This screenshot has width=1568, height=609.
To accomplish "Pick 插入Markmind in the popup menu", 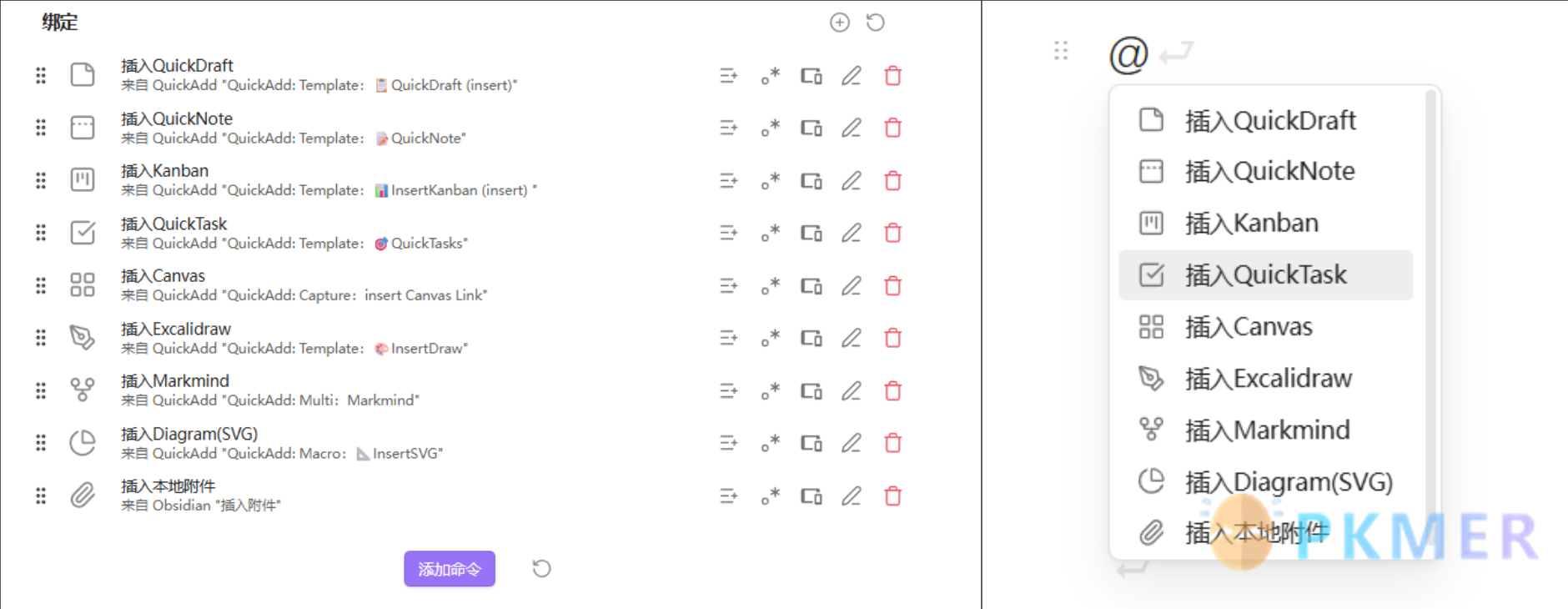I will [1265, 430].
